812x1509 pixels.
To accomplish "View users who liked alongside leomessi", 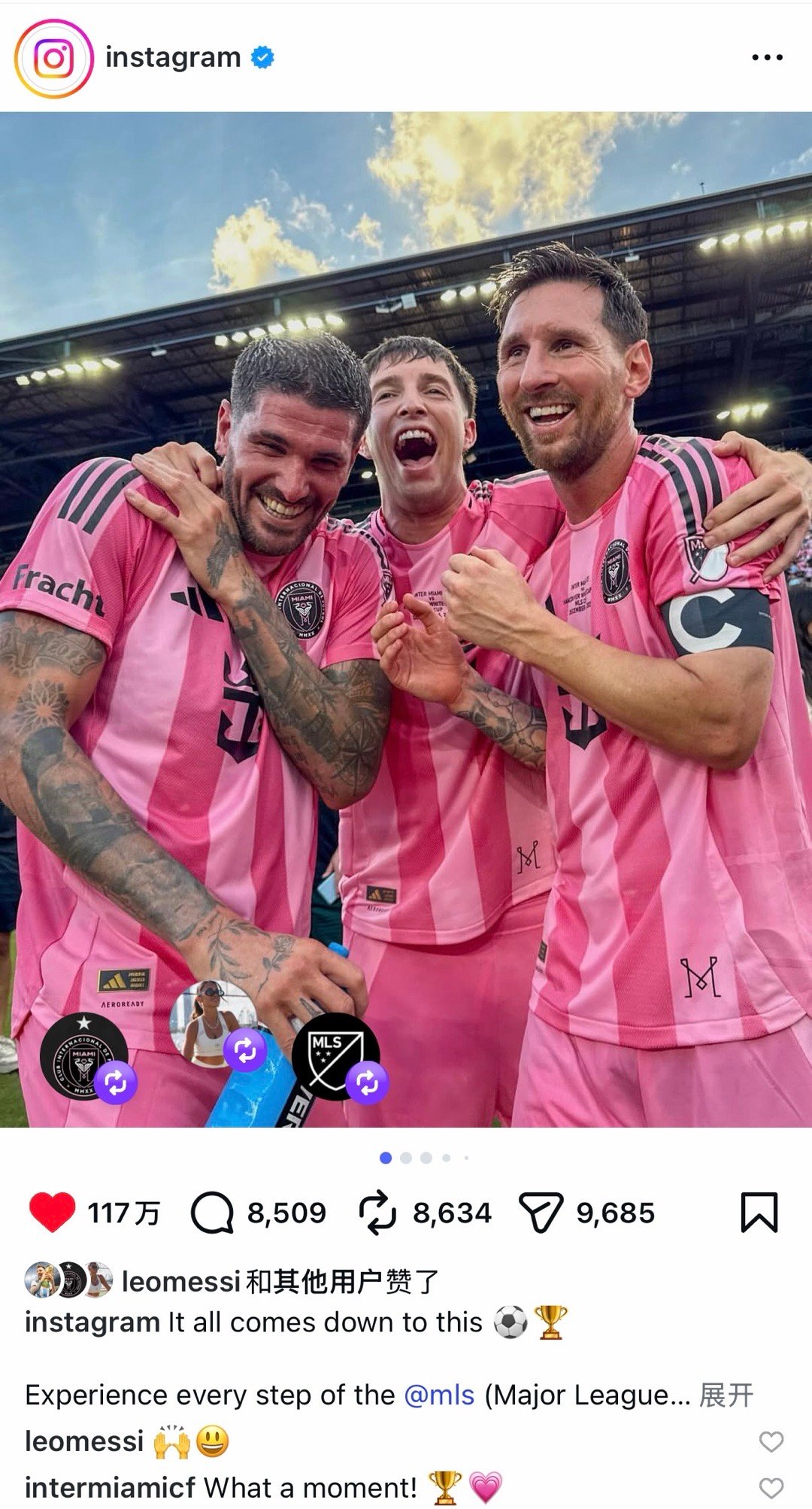I will 280,1281.
